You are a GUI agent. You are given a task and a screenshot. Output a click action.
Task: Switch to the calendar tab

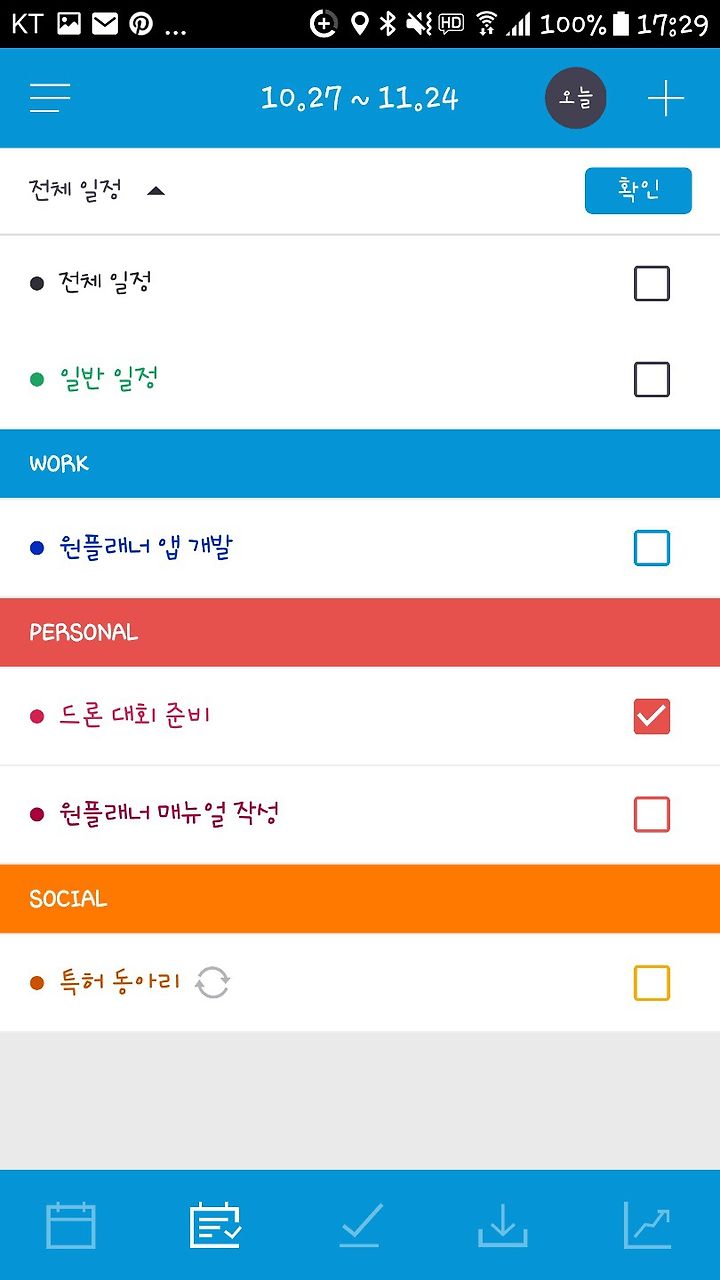[x=71, y=1225]
